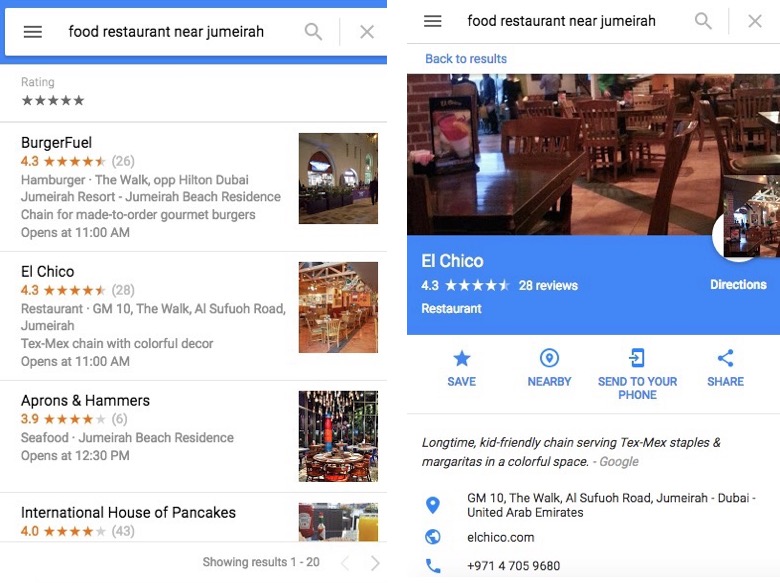Viewport: 780px width, 583px height.
Task: Get Directions to El Chico
Action: 738,285
